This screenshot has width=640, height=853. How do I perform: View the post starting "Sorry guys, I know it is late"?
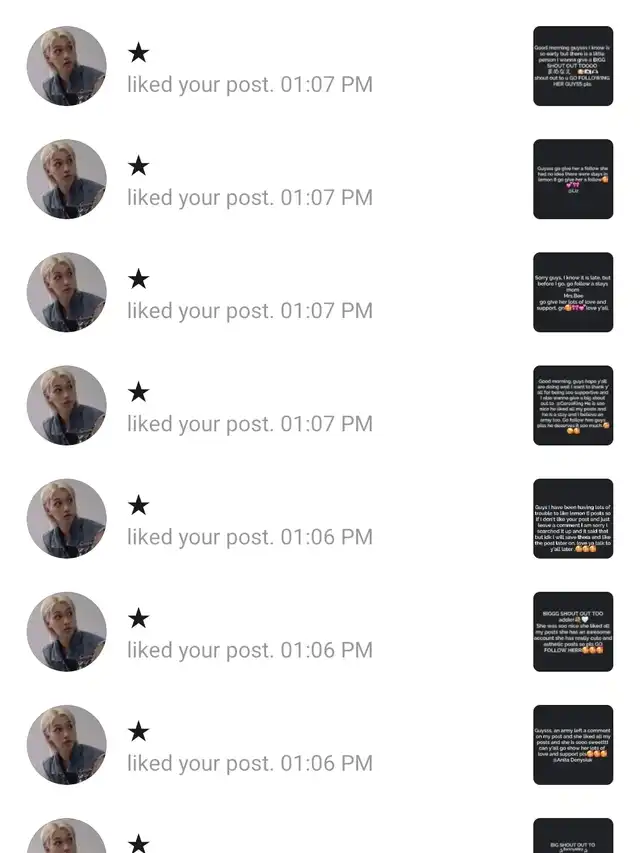coord(573,292)
